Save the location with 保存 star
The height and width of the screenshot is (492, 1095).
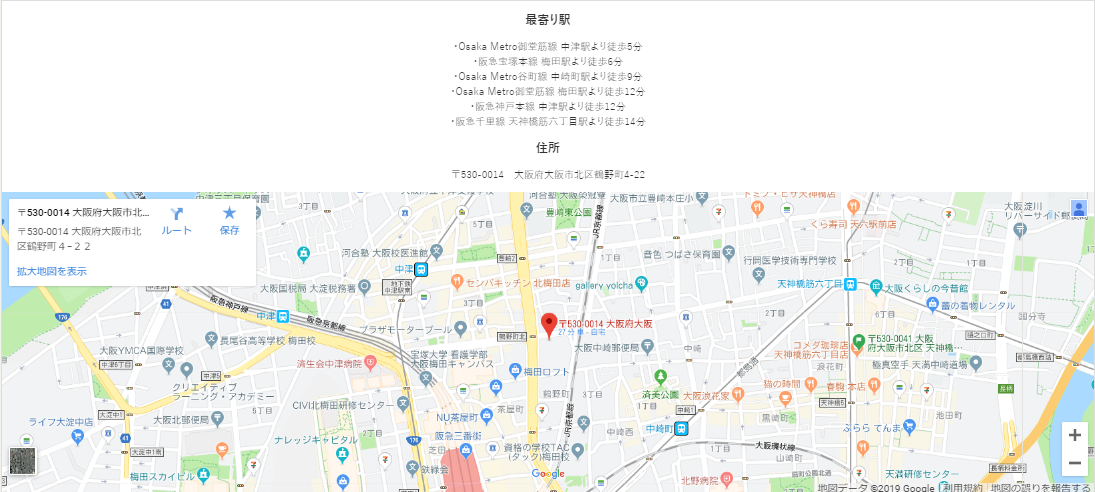click(x=229, y=220)
